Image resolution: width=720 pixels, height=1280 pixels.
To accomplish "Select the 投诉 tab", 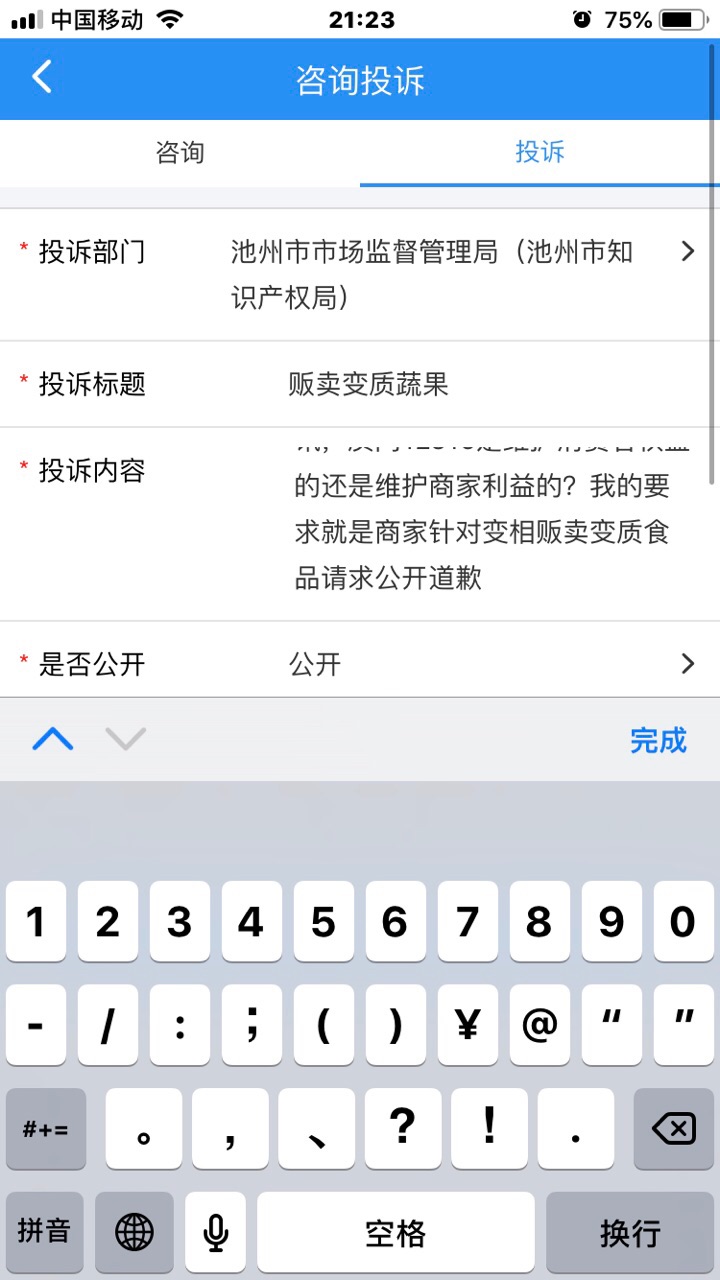I will [x=540, y=152].
